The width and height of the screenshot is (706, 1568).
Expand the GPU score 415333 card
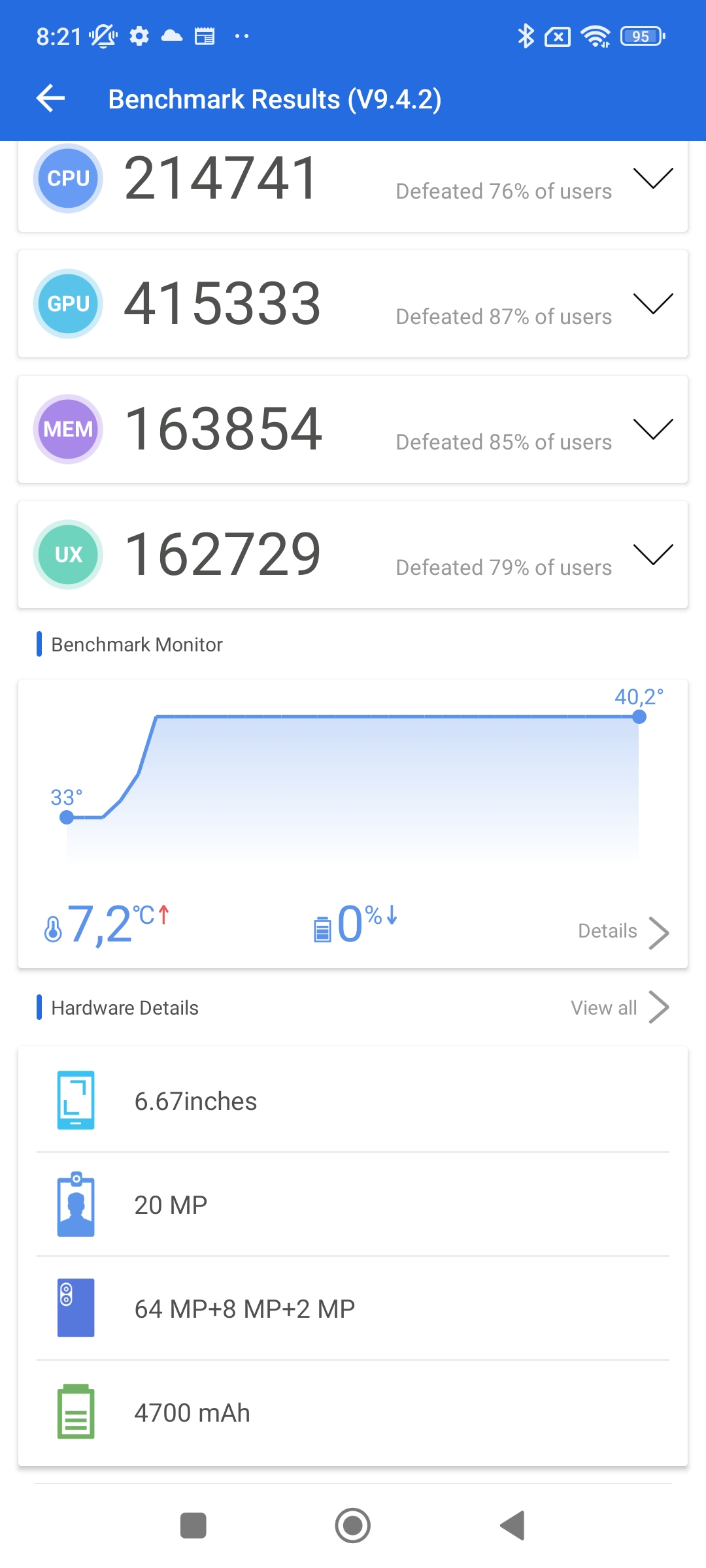(653, 304)
